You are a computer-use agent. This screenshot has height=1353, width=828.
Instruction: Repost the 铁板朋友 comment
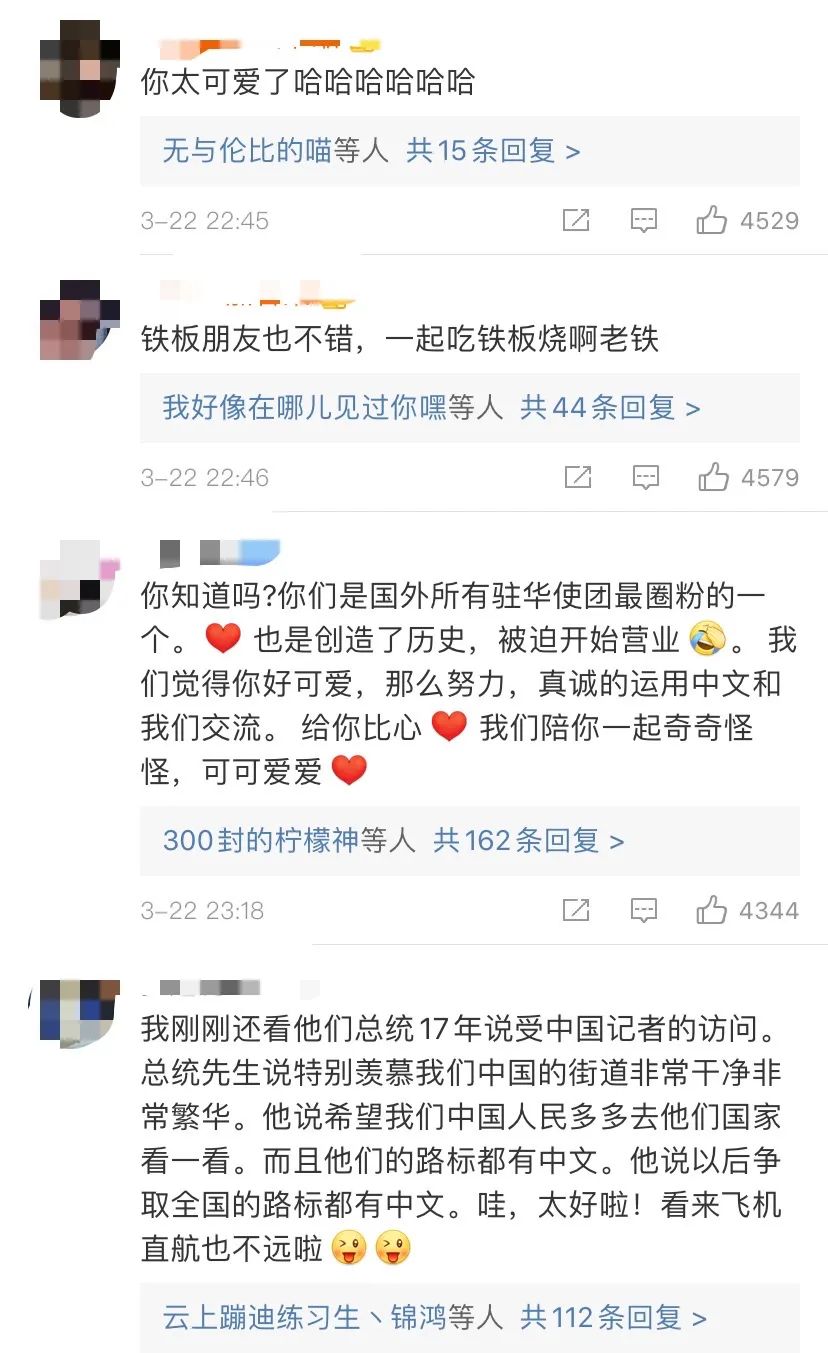[578, 477]
